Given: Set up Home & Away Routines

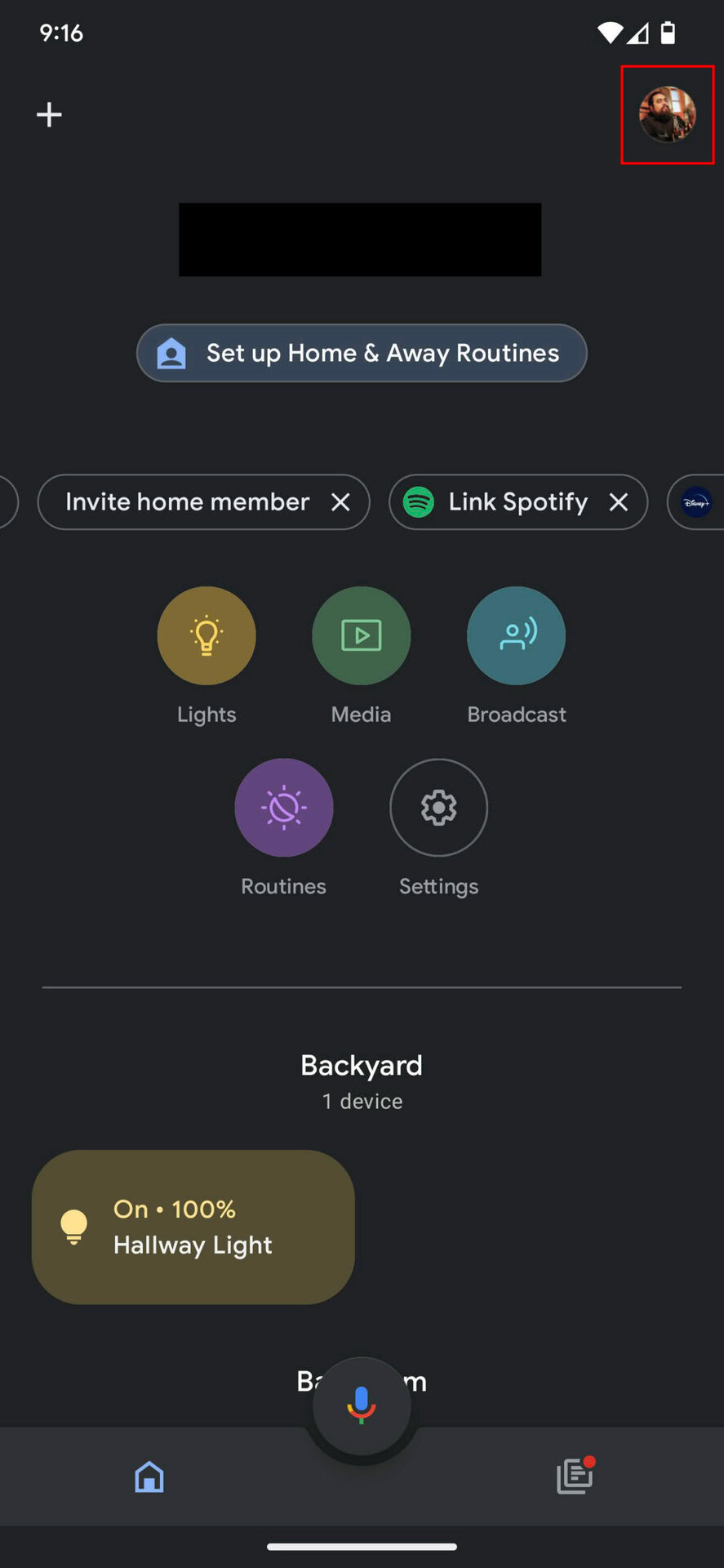Looking at the screenshot, I should (x=362, y=353).
